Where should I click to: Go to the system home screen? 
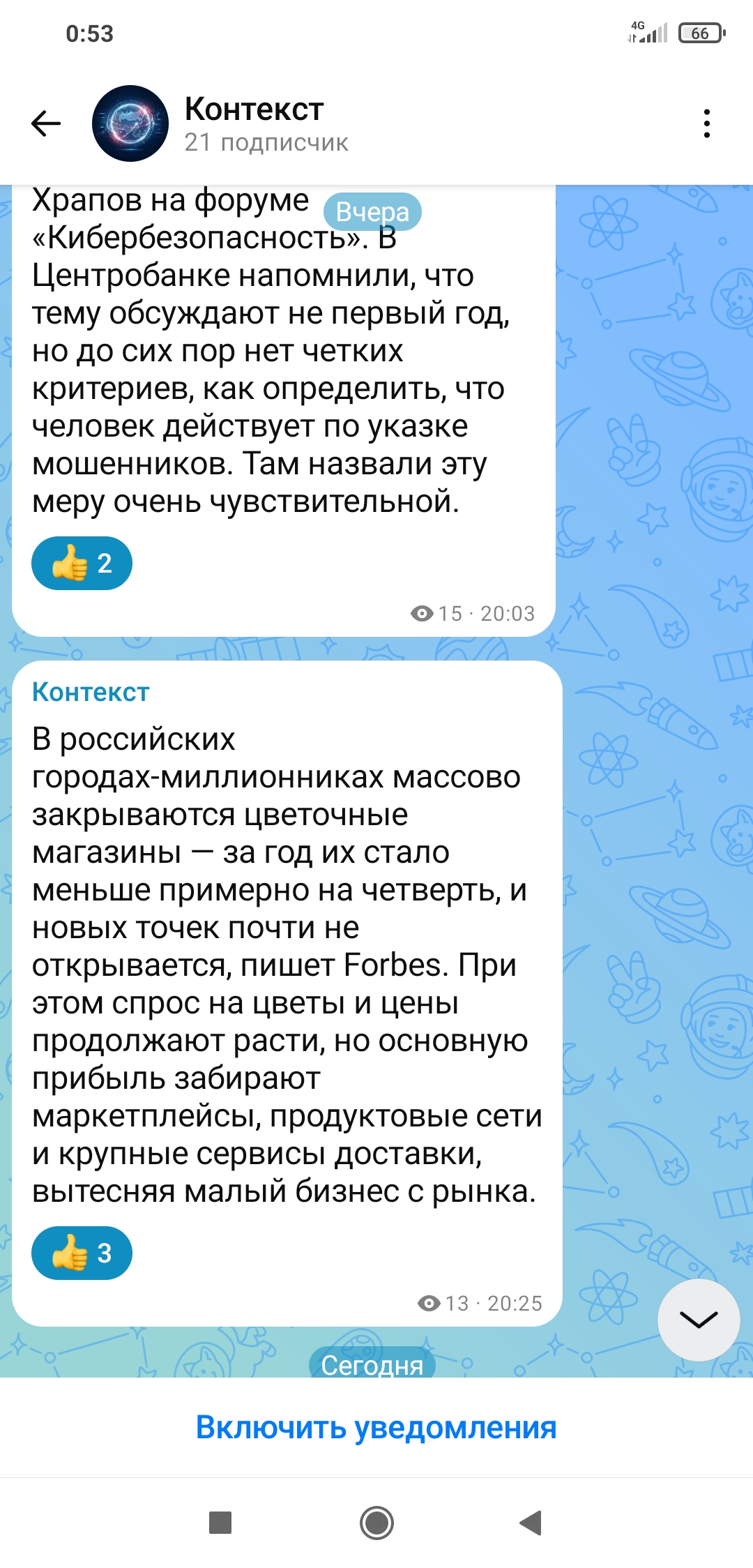376,1523
